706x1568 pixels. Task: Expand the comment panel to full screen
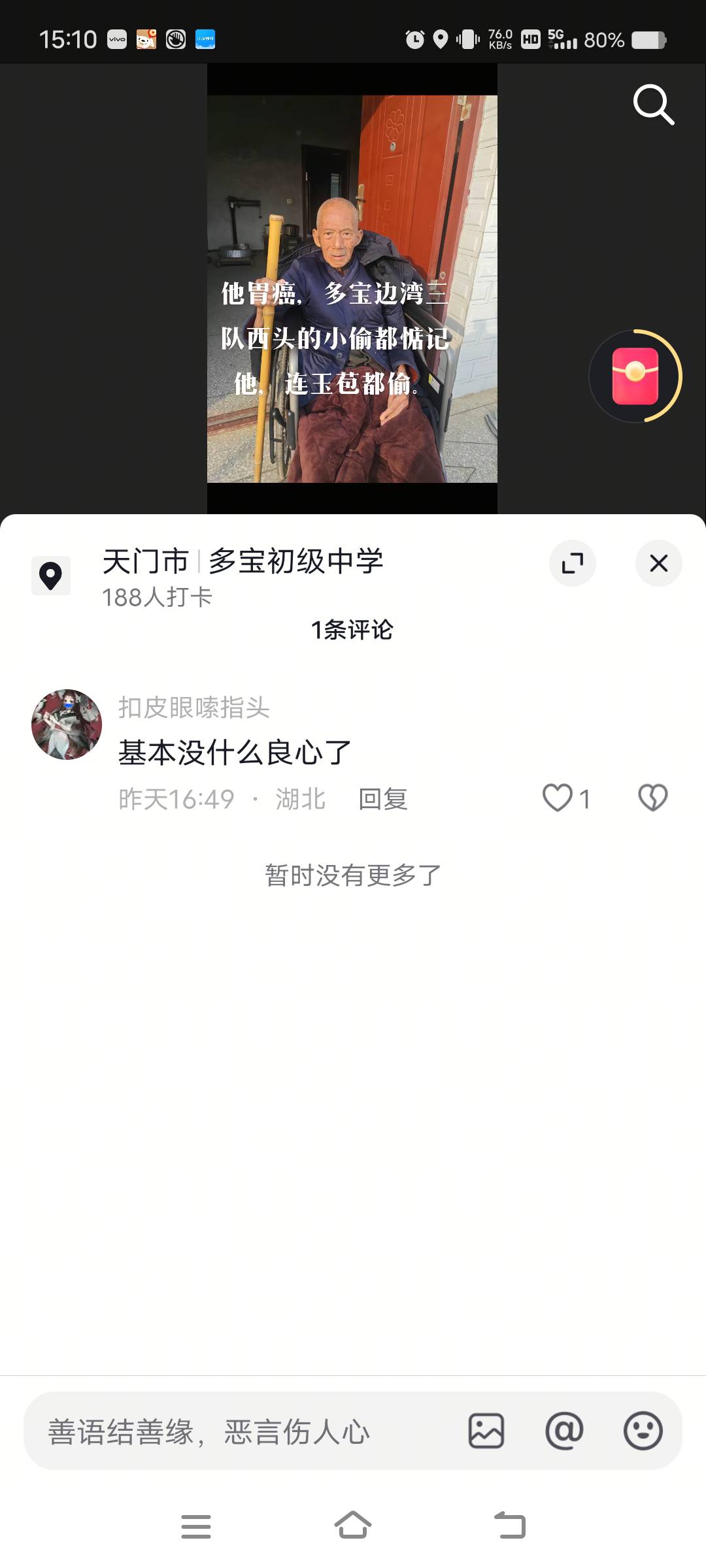pyautogui.click(x=573, y=563)
